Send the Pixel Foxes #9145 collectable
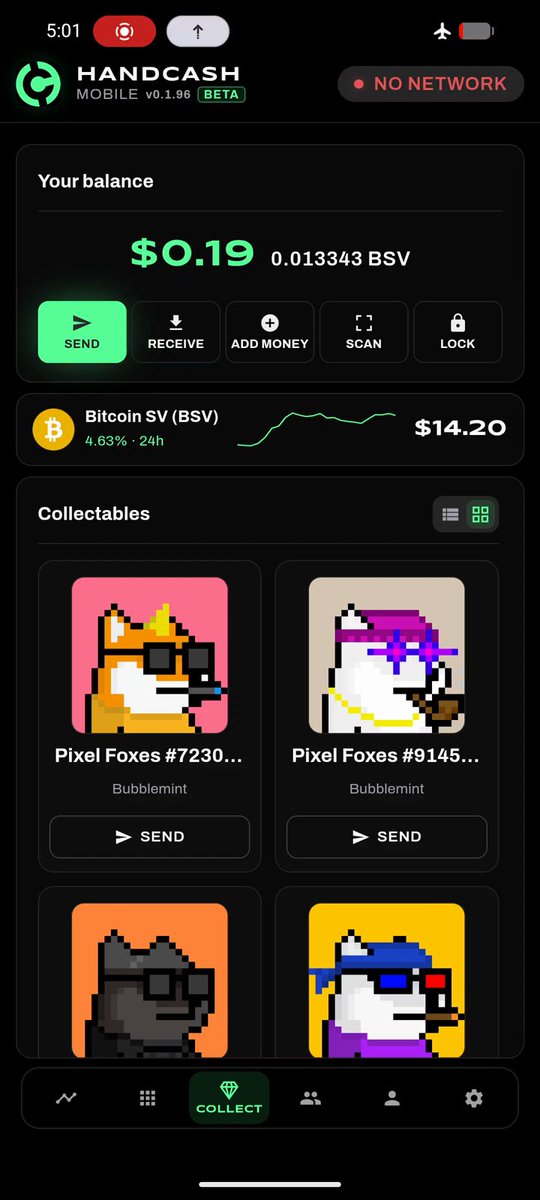 point(387,837)
